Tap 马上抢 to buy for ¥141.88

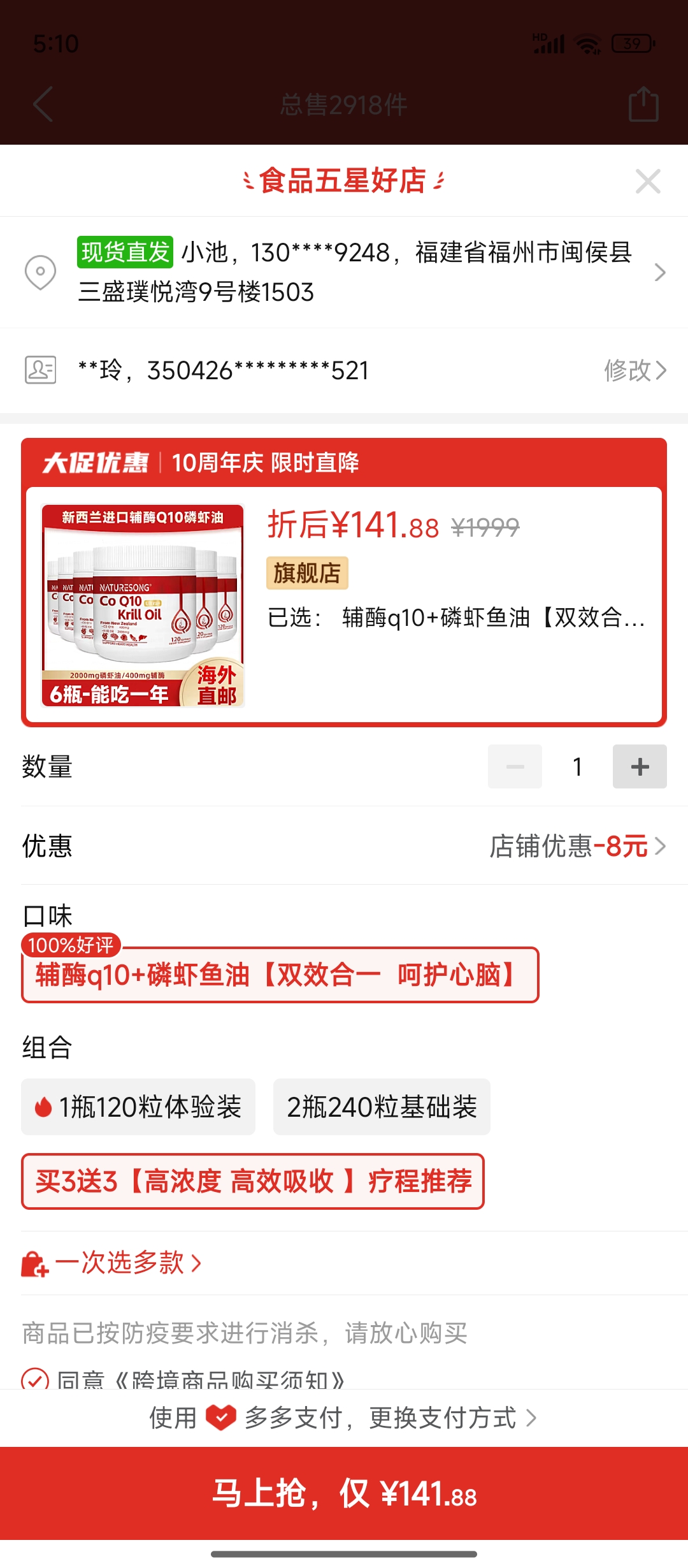[x=344, y=1493]
